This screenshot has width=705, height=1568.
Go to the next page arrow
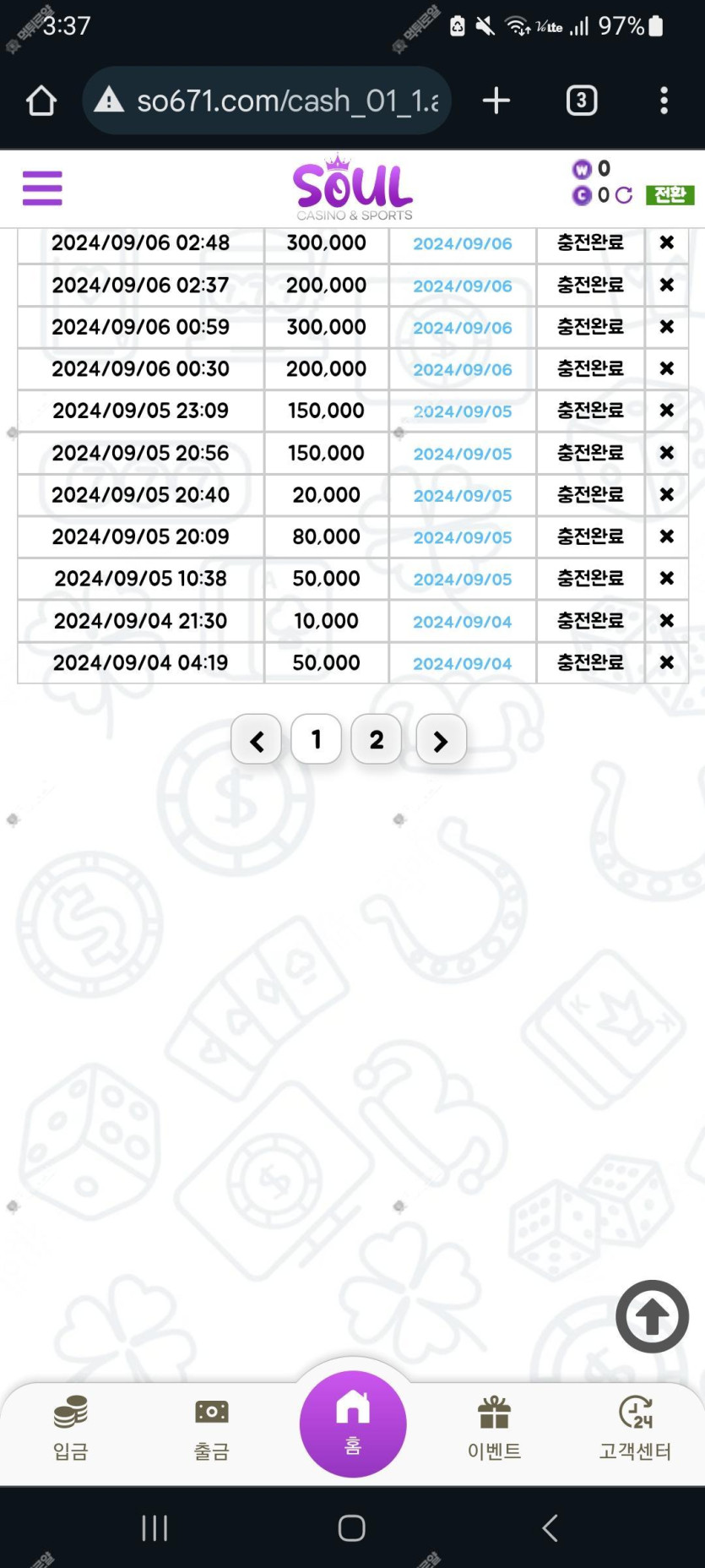coord(441,740)
